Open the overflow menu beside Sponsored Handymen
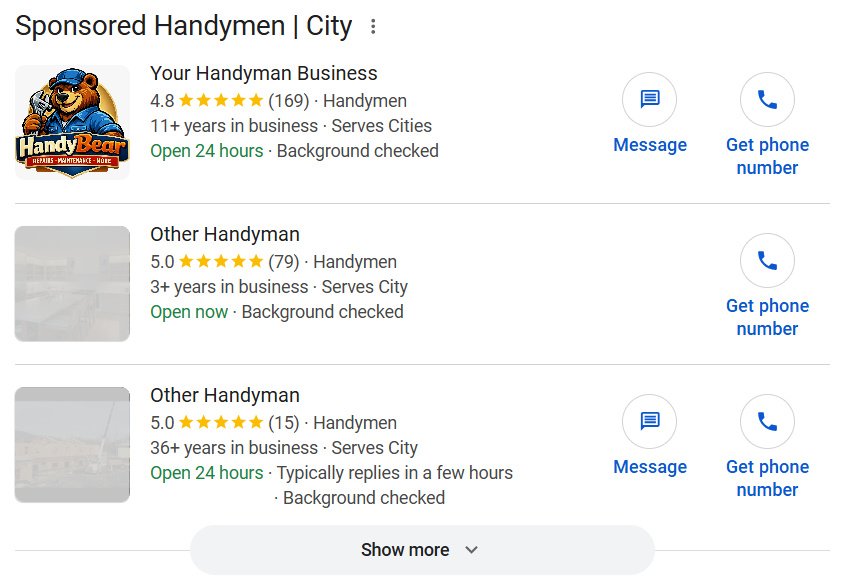This screenshot has width=849, height=588. (373, 27)
